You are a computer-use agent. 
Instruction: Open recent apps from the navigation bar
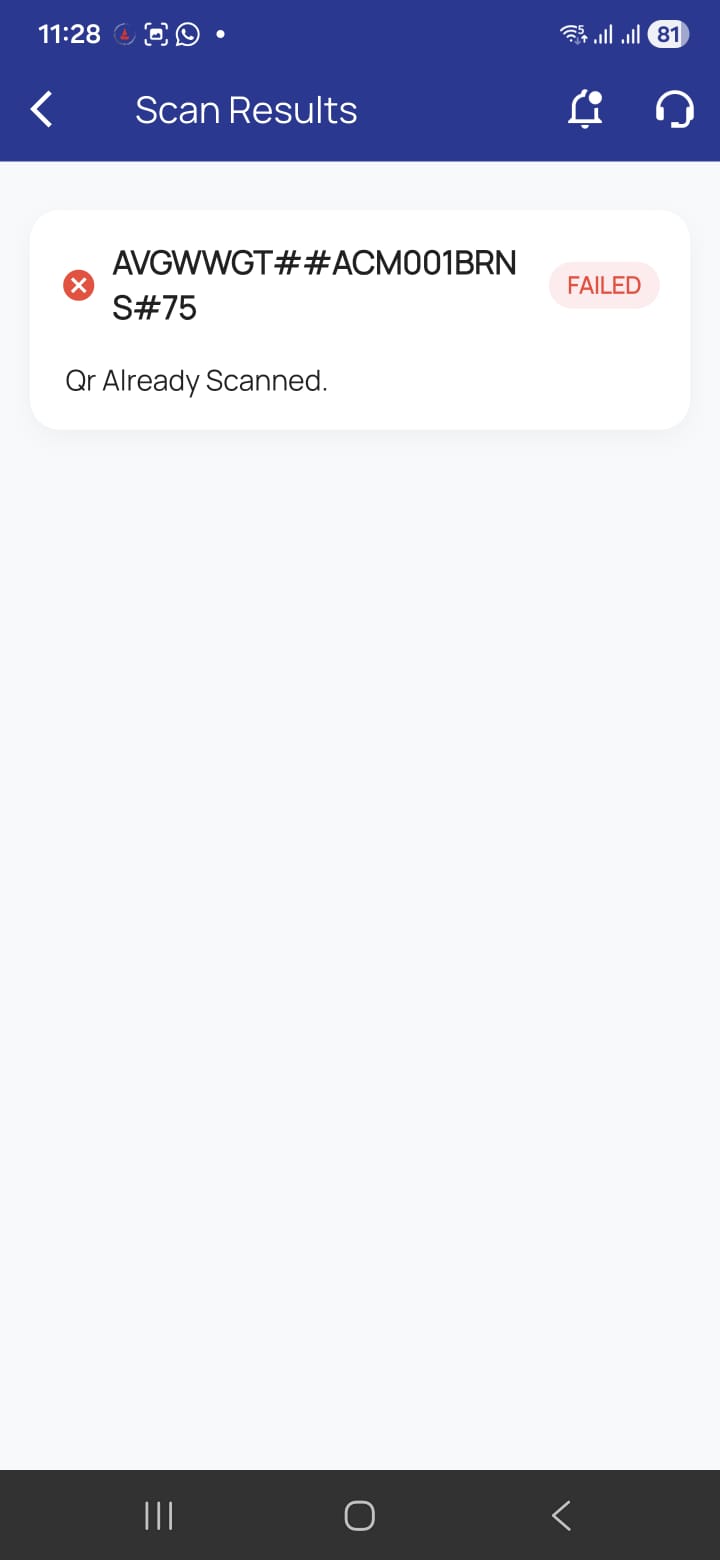click(x=159, y=1515)
